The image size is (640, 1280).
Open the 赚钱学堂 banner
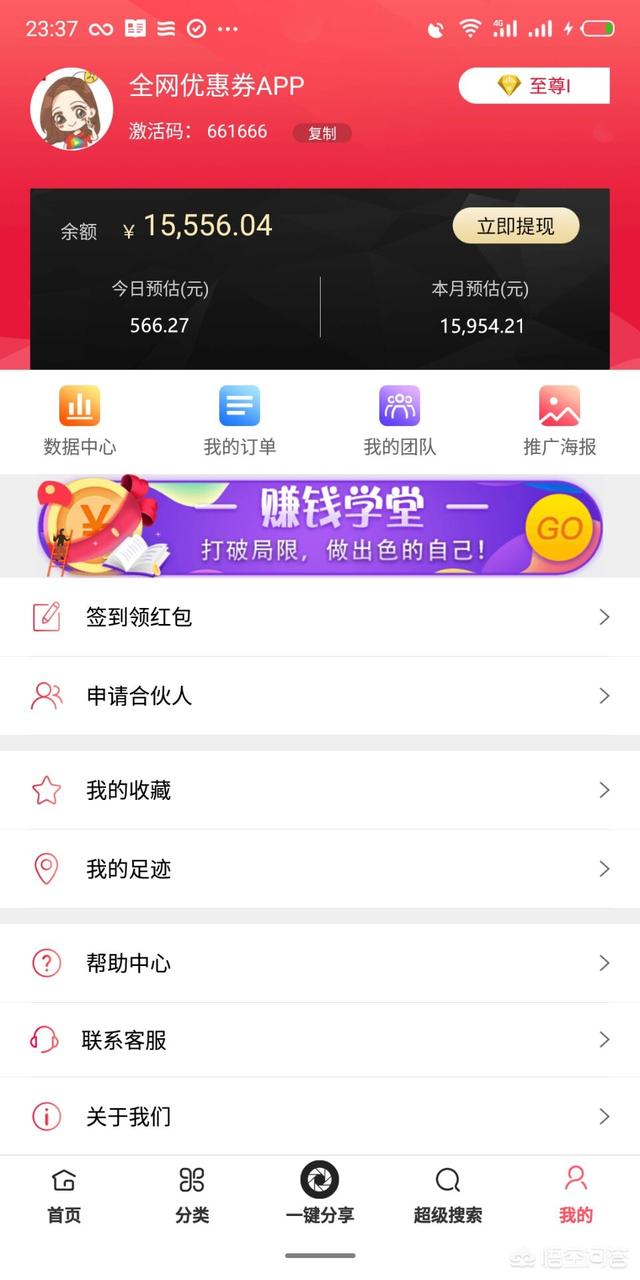pos(320,526)
